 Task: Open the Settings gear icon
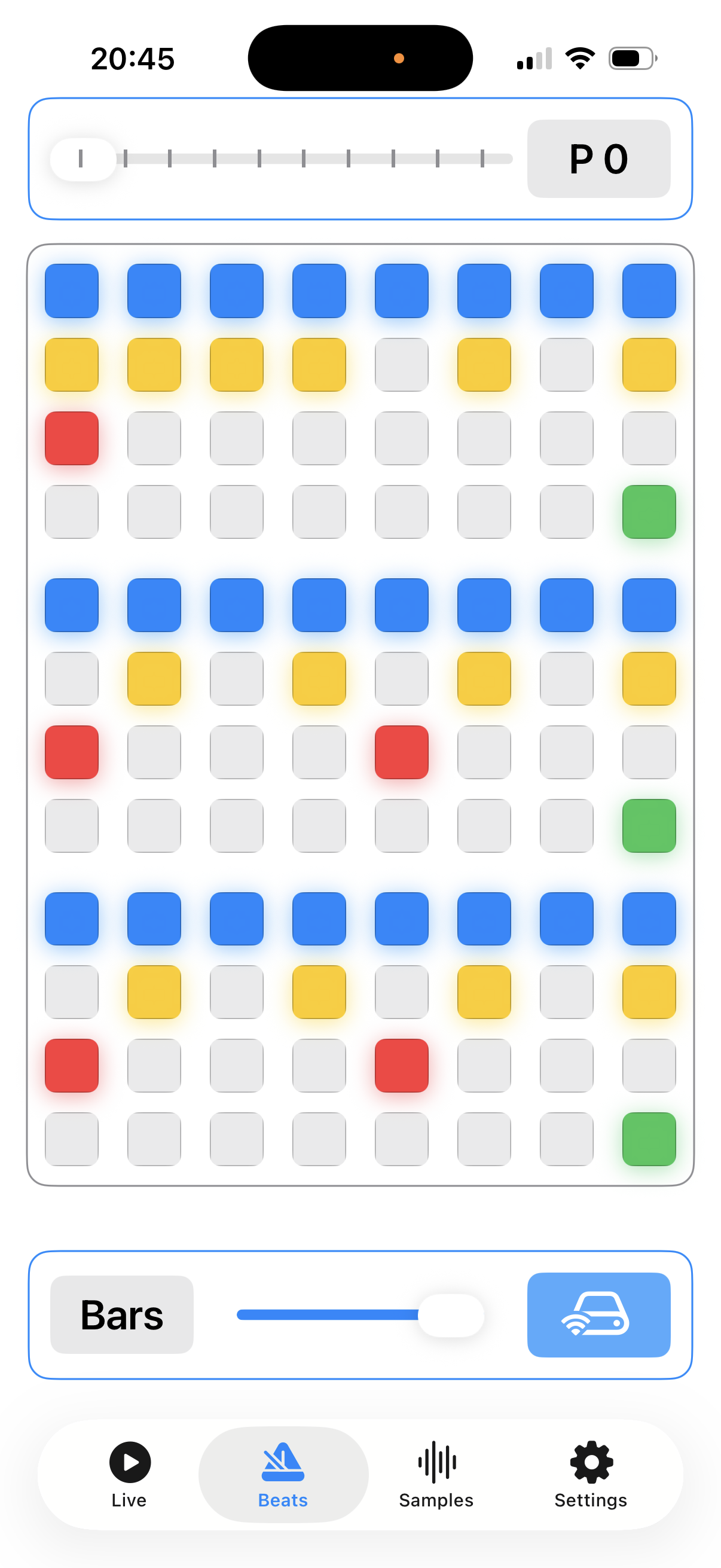pos(589,1460)
